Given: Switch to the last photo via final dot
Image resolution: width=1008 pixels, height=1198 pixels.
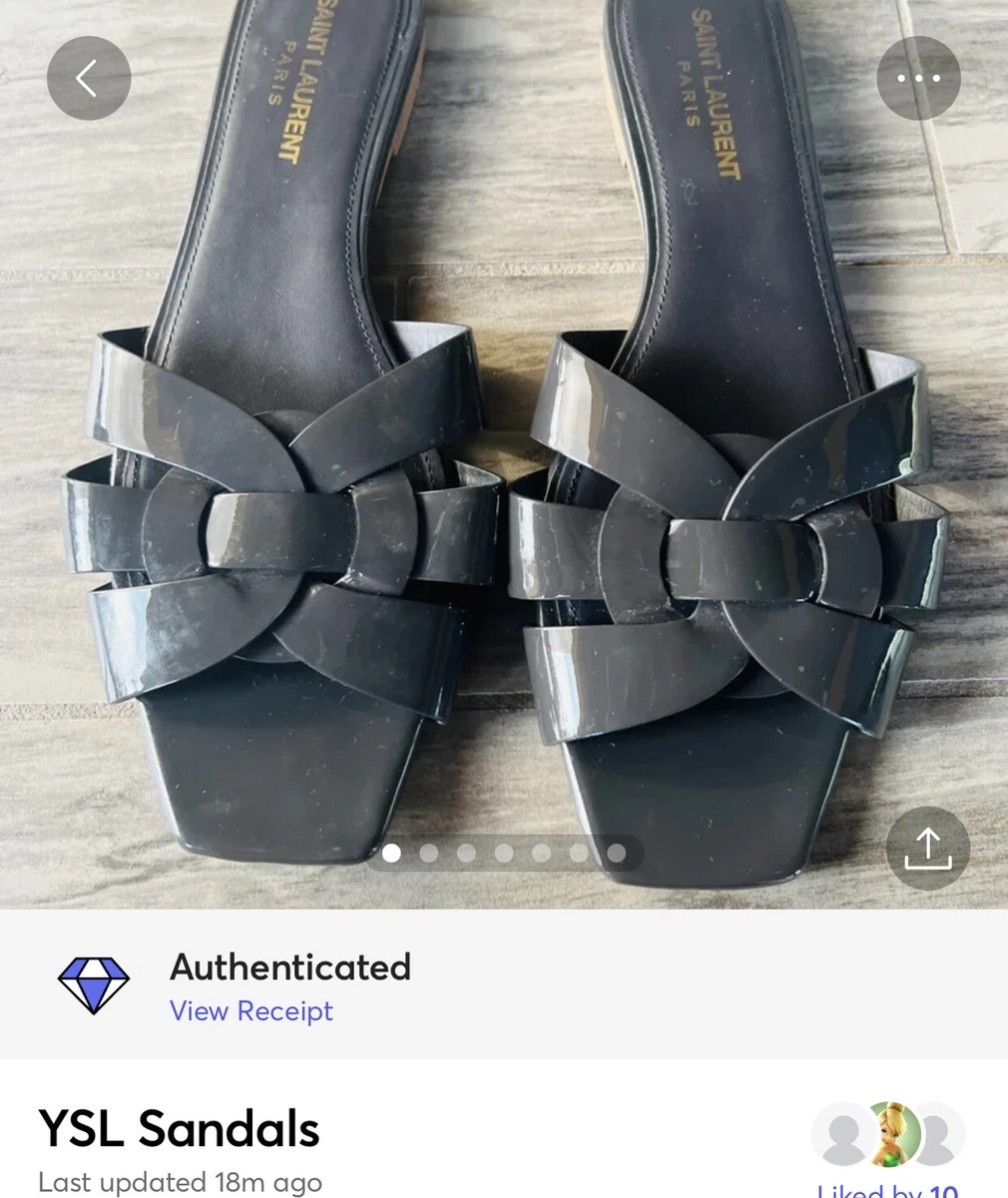Looking at the screenshot, I should pos(617,853).
